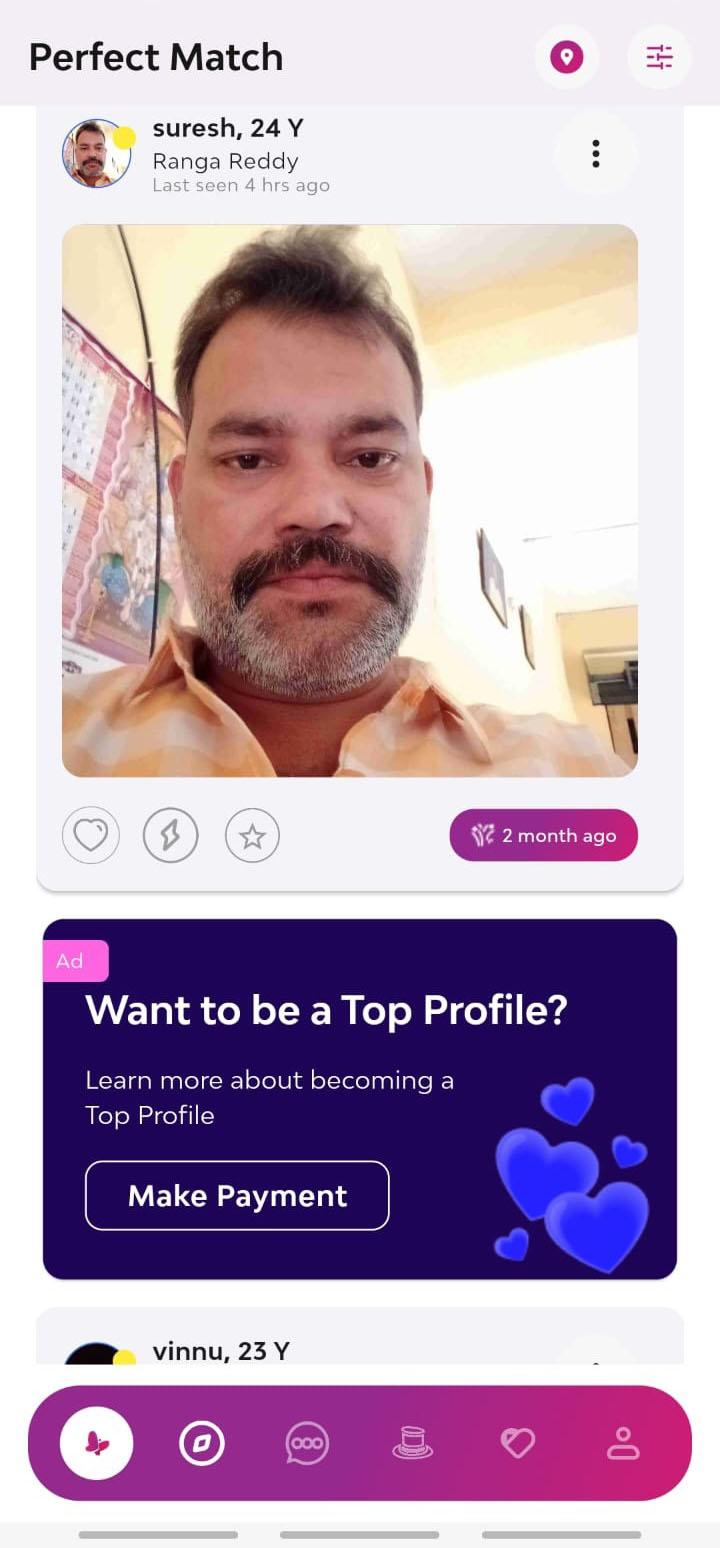Image resolution: width=720 pixels, height=1548 pixels.
Task: Go to the profile tab
Action: [x=623, y=1443]
